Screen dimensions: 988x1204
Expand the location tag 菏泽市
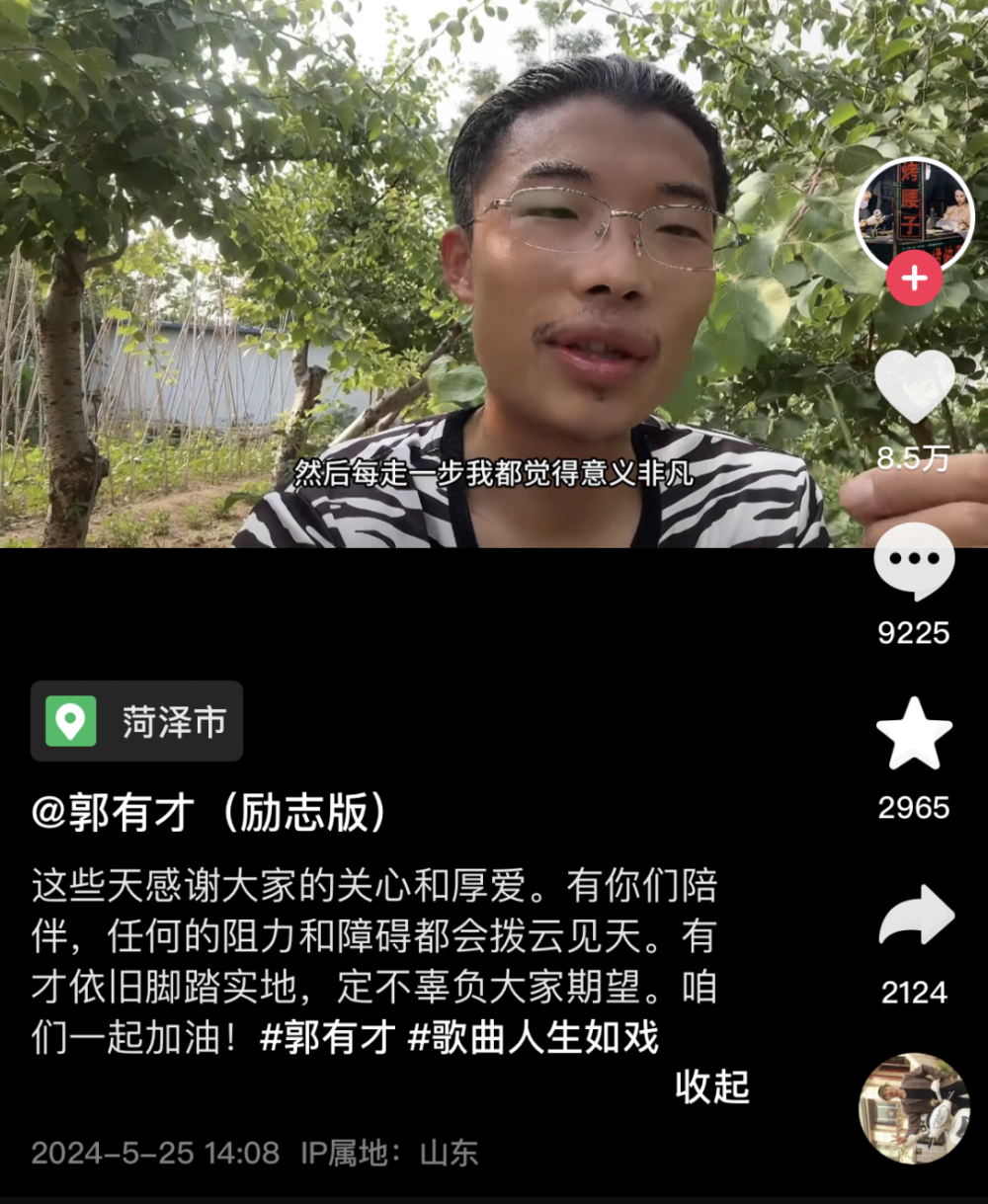click(x=137, y=722)
